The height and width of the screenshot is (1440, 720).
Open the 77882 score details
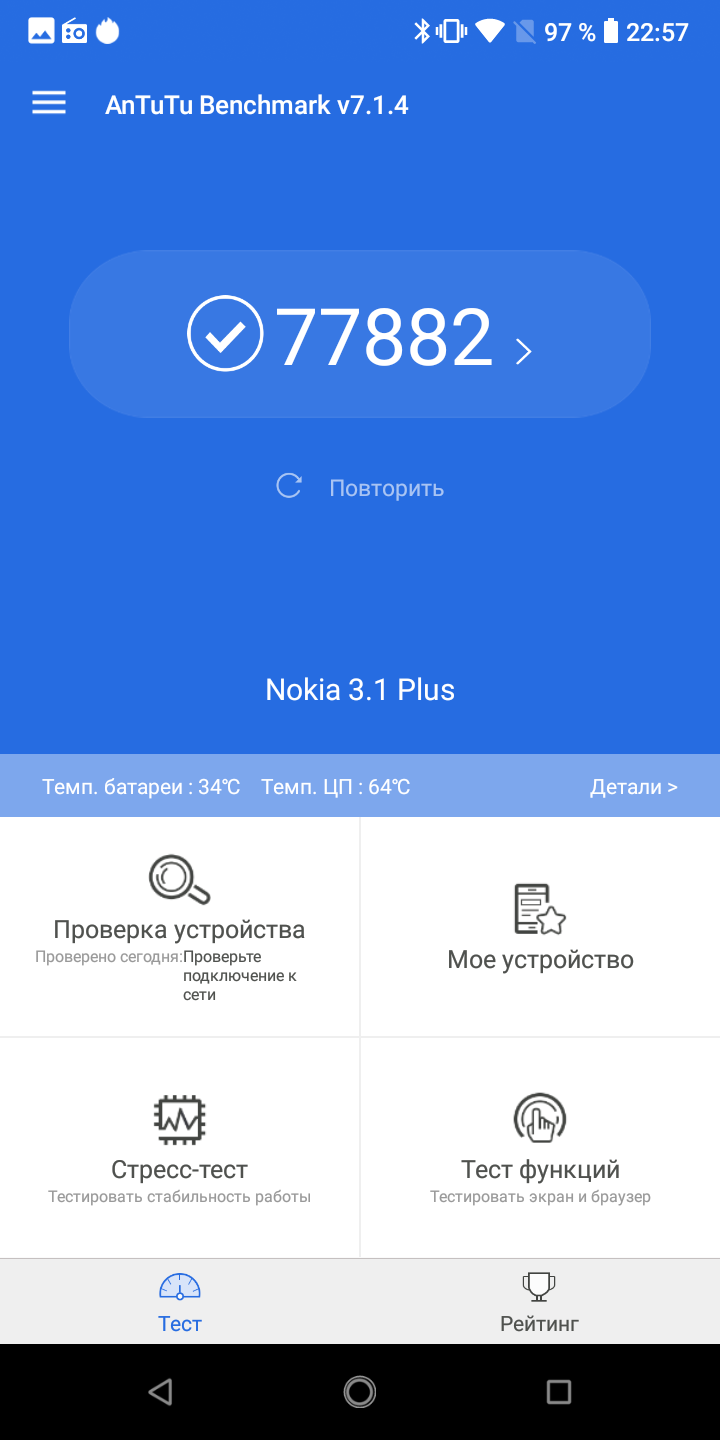click(x=360, y=335)
